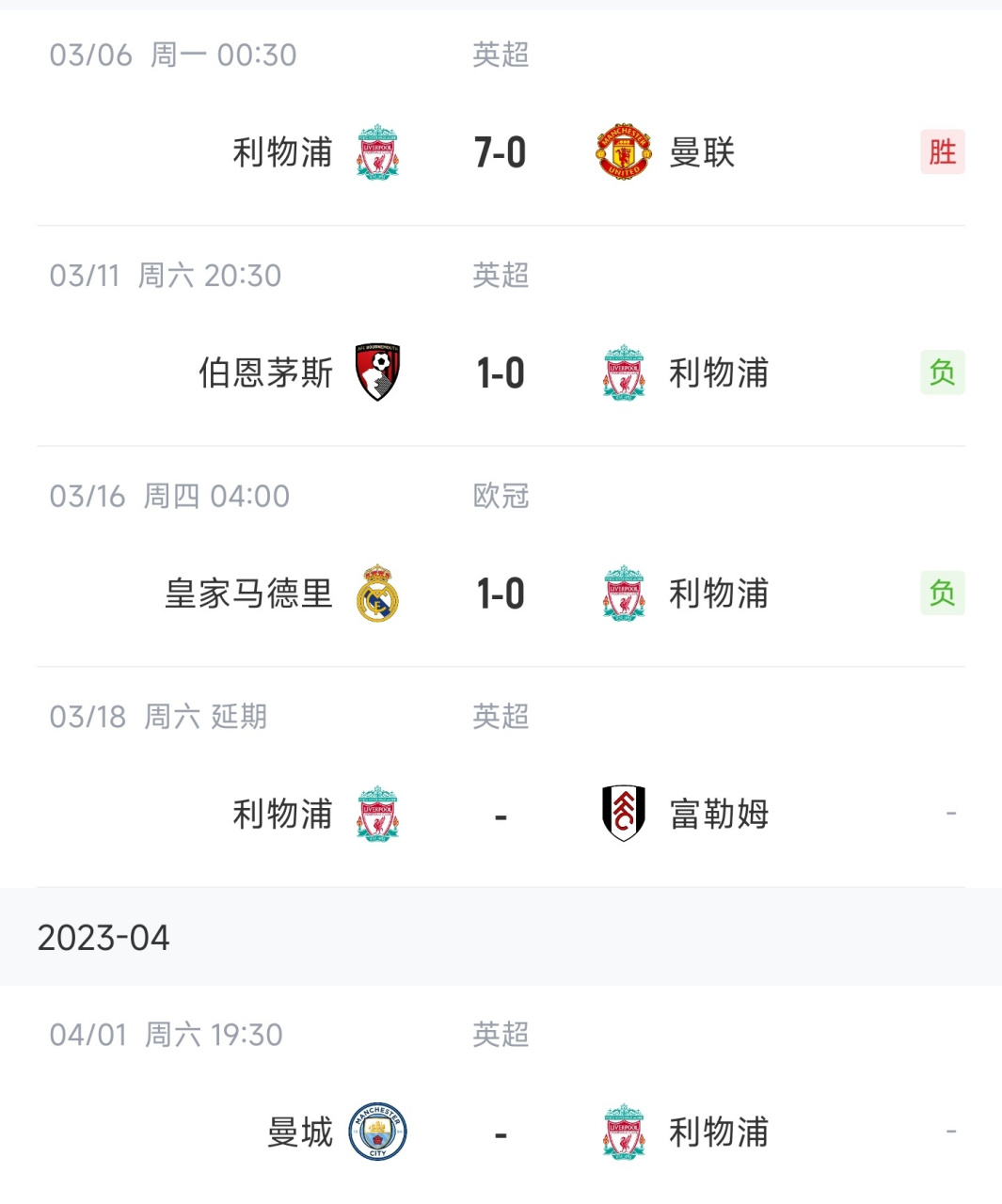Click Liverpool's crest in the Real Madrid match

(x=621, y=594)
